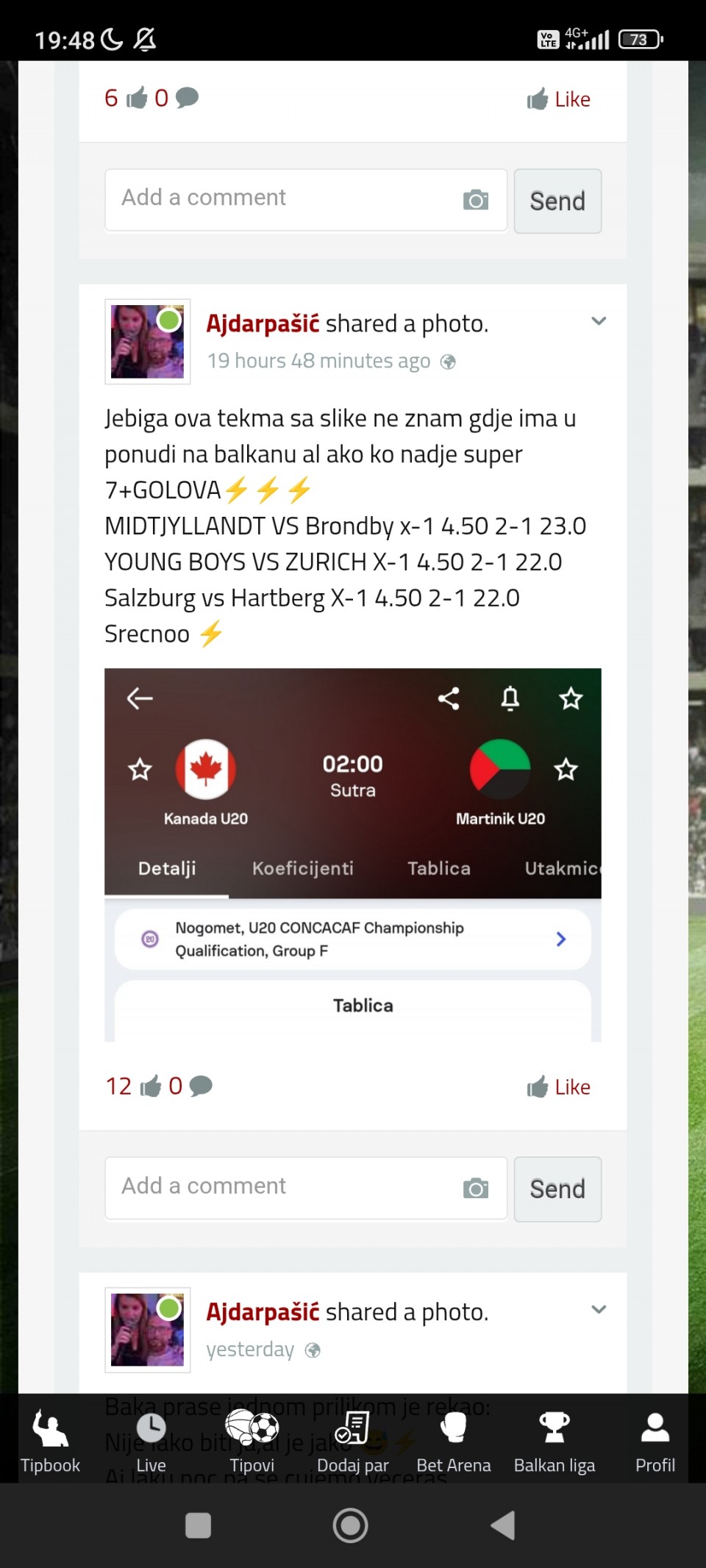Open the shared Kanada U20 match photo
The height and width of the screenshot is (1568, 706).
coord(352,854)
